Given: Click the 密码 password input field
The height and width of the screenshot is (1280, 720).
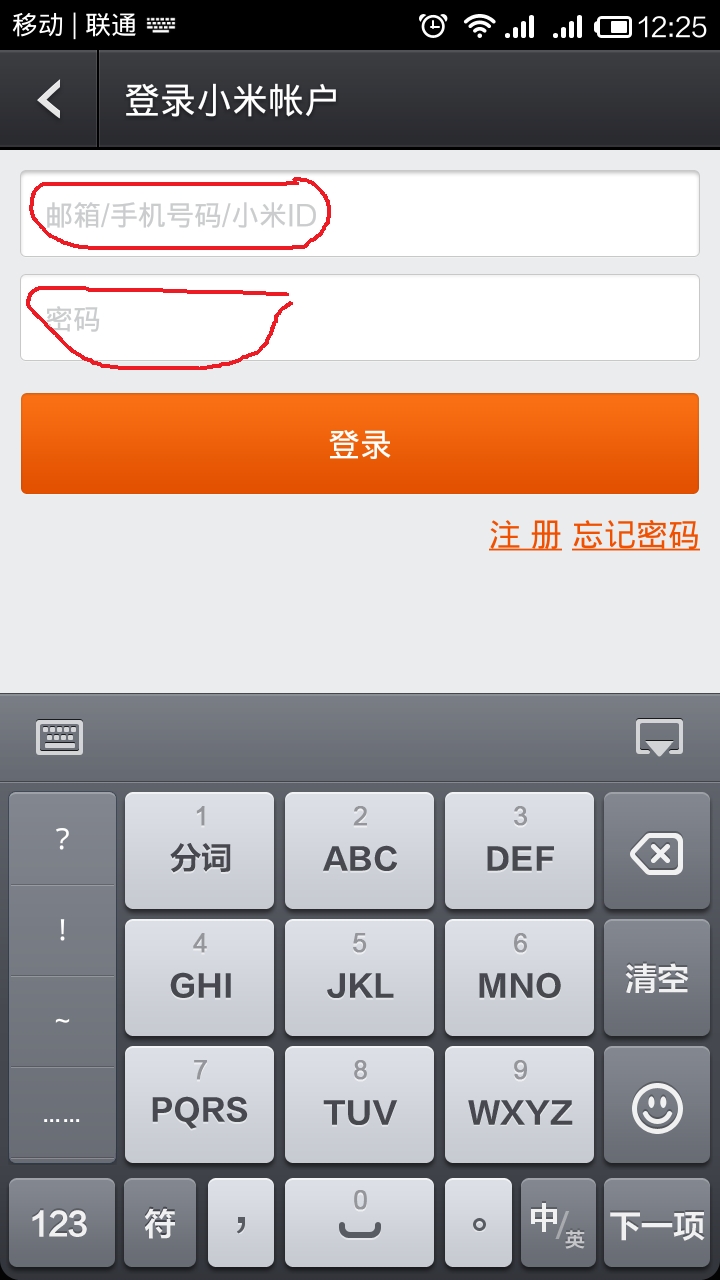Looking at the screenshot, I should click(360, 318).
